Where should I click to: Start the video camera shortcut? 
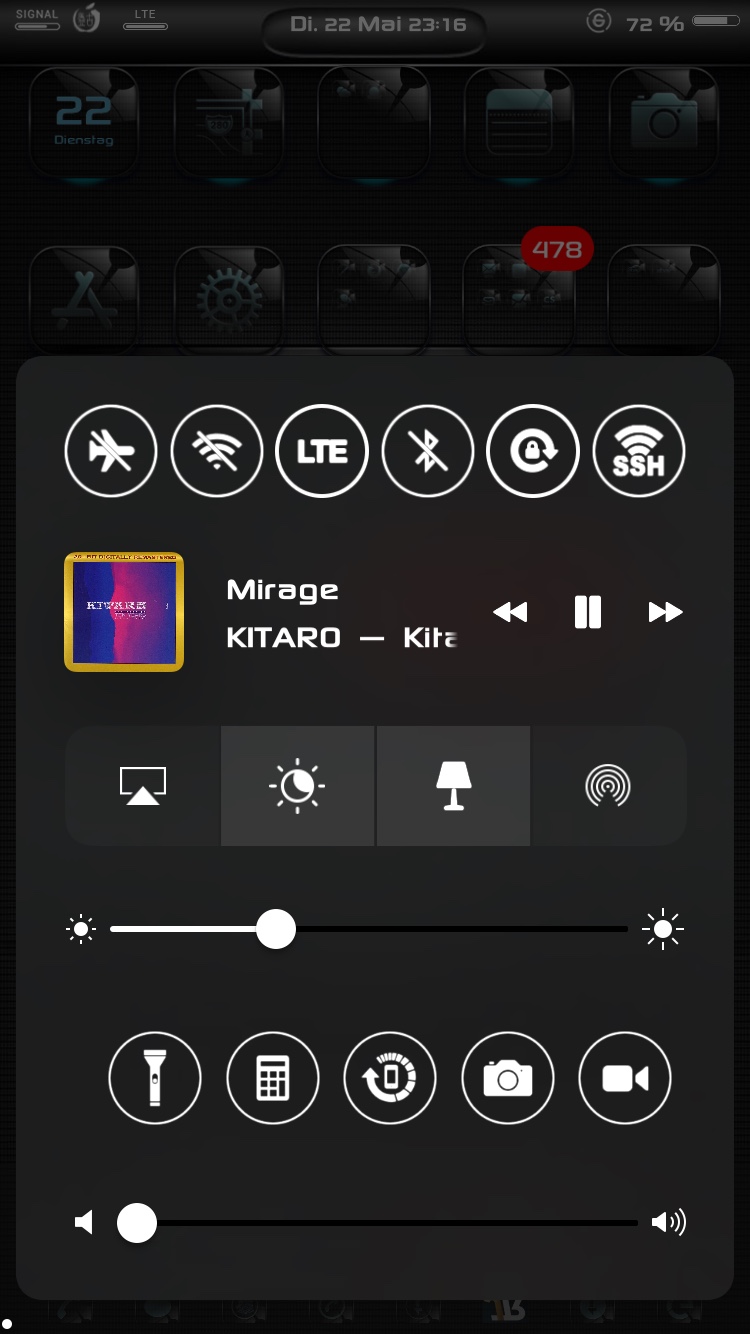(x=625, y=1078)
